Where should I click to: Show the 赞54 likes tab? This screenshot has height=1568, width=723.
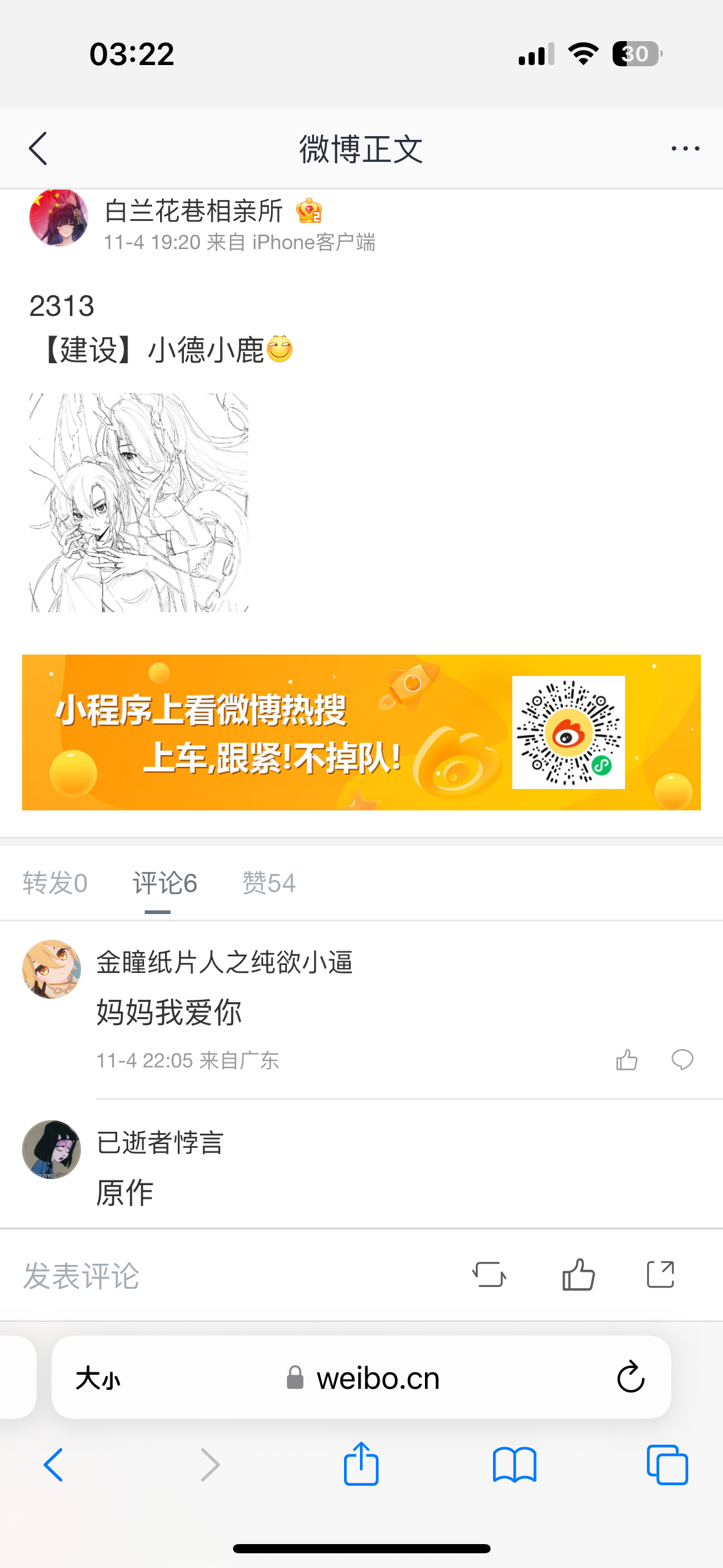tap(269, 883)
